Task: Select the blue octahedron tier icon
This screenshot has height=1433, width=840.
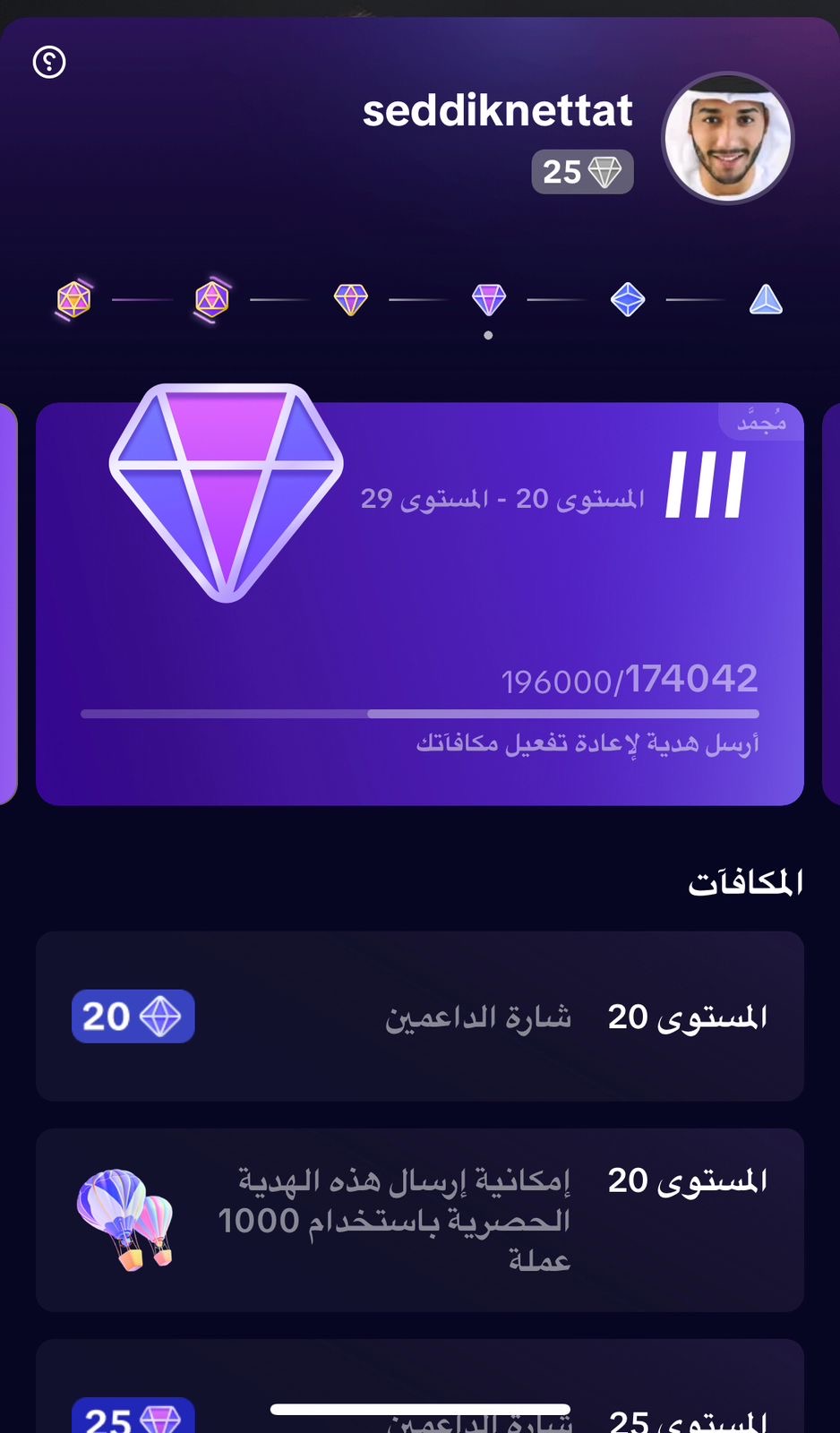Action: (x=627, y=299)
